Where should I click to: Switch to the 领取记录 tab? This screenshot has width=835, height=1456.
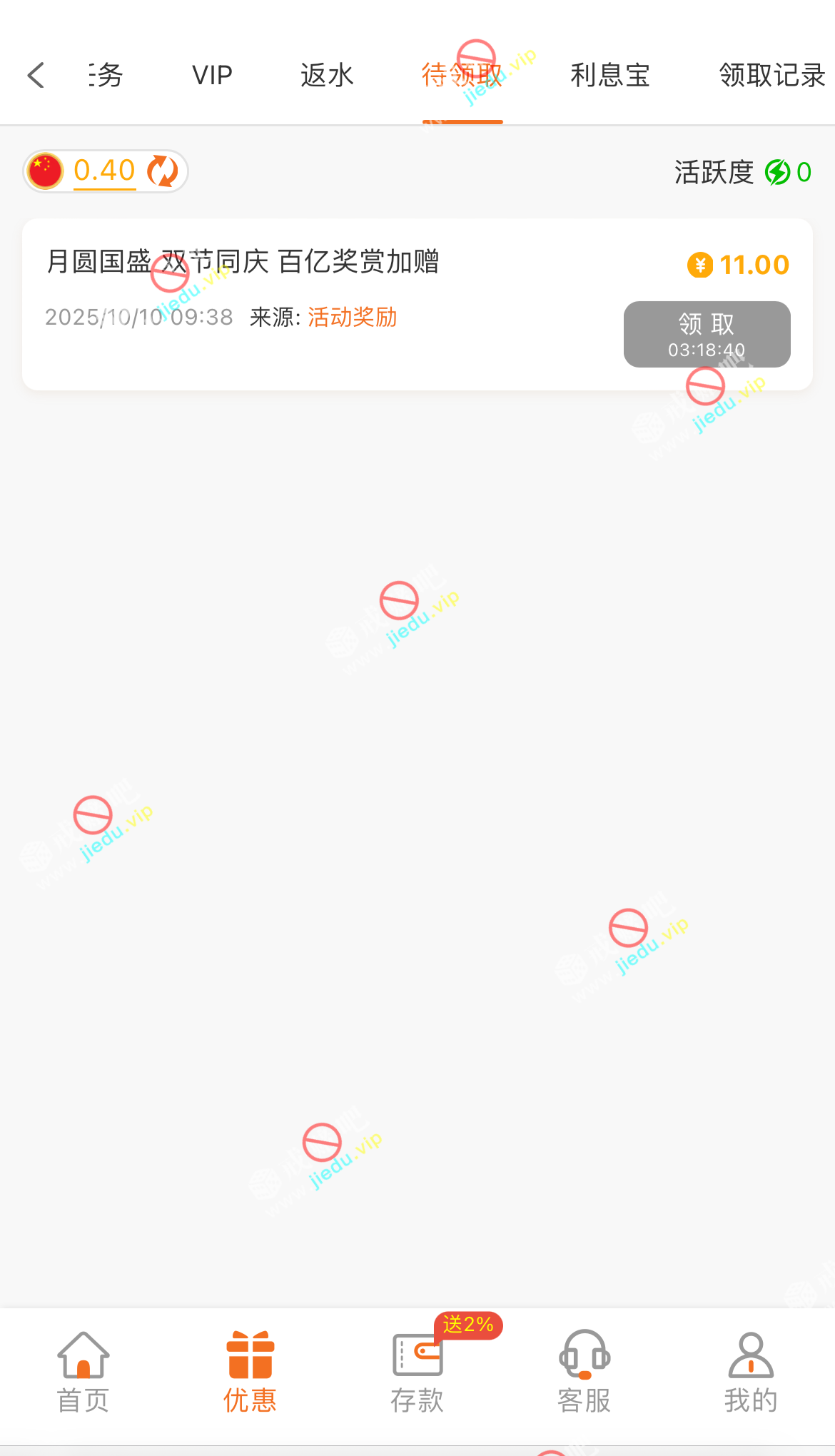click(x=771, y=75)
